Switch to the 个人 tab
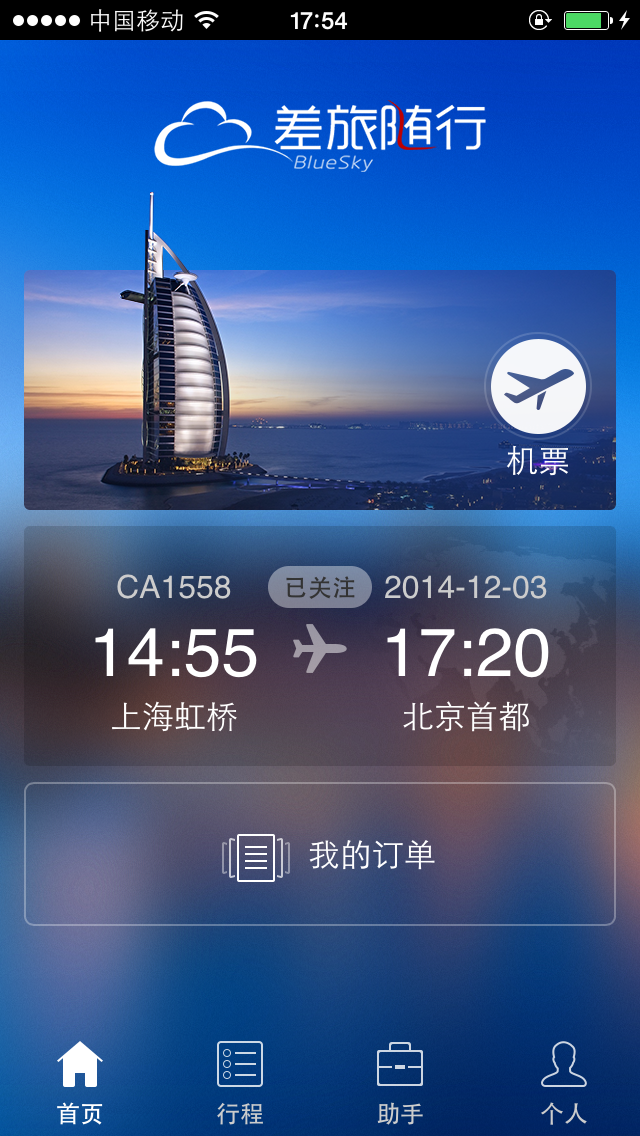Image resolution: width=640 pixels, height=1136 pixels. coord(563,1082)
